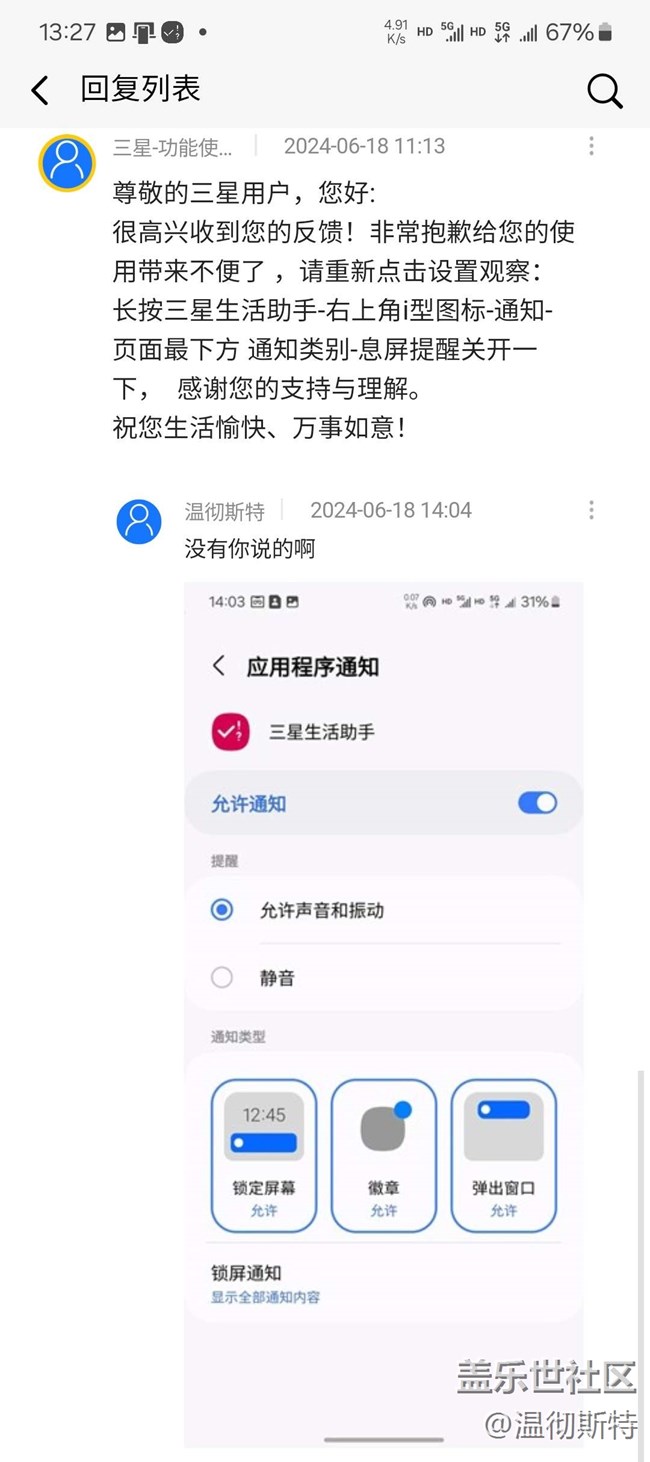View the 三星-功能使 user avatar profile
Screen dimensions: 650x1462
(67, 162)
